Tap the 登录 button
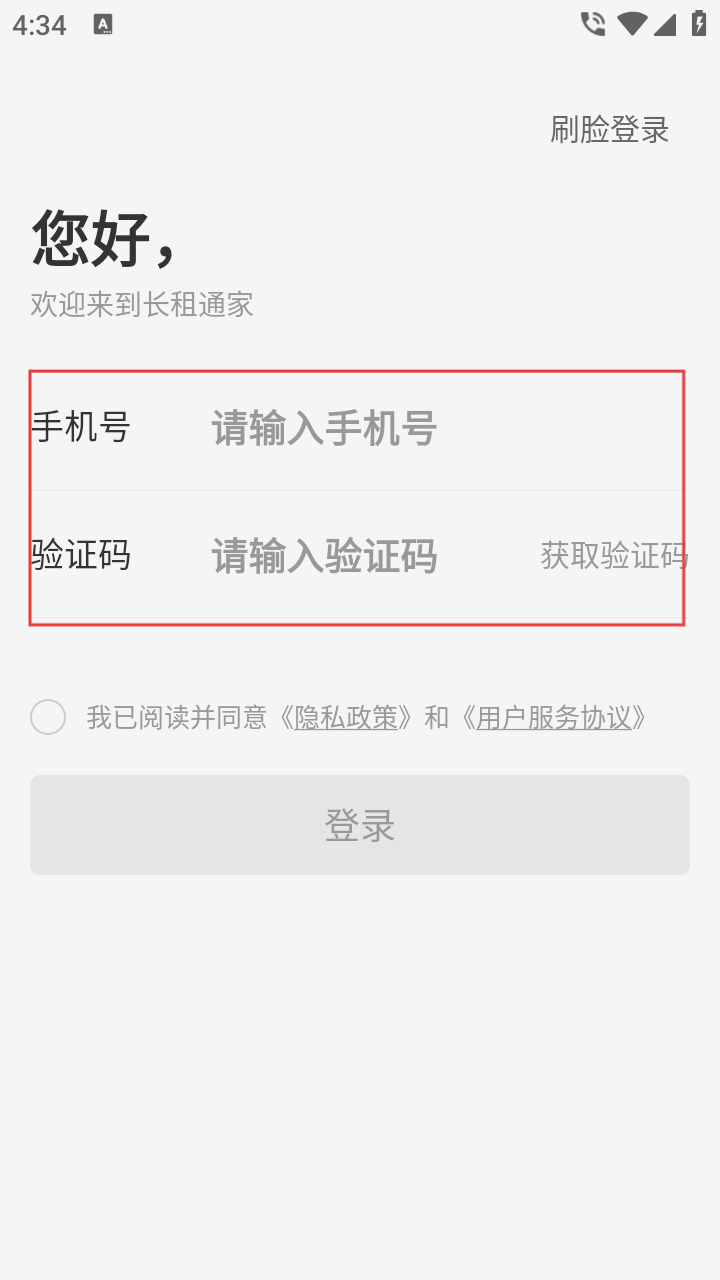 [x=360, y=825]
